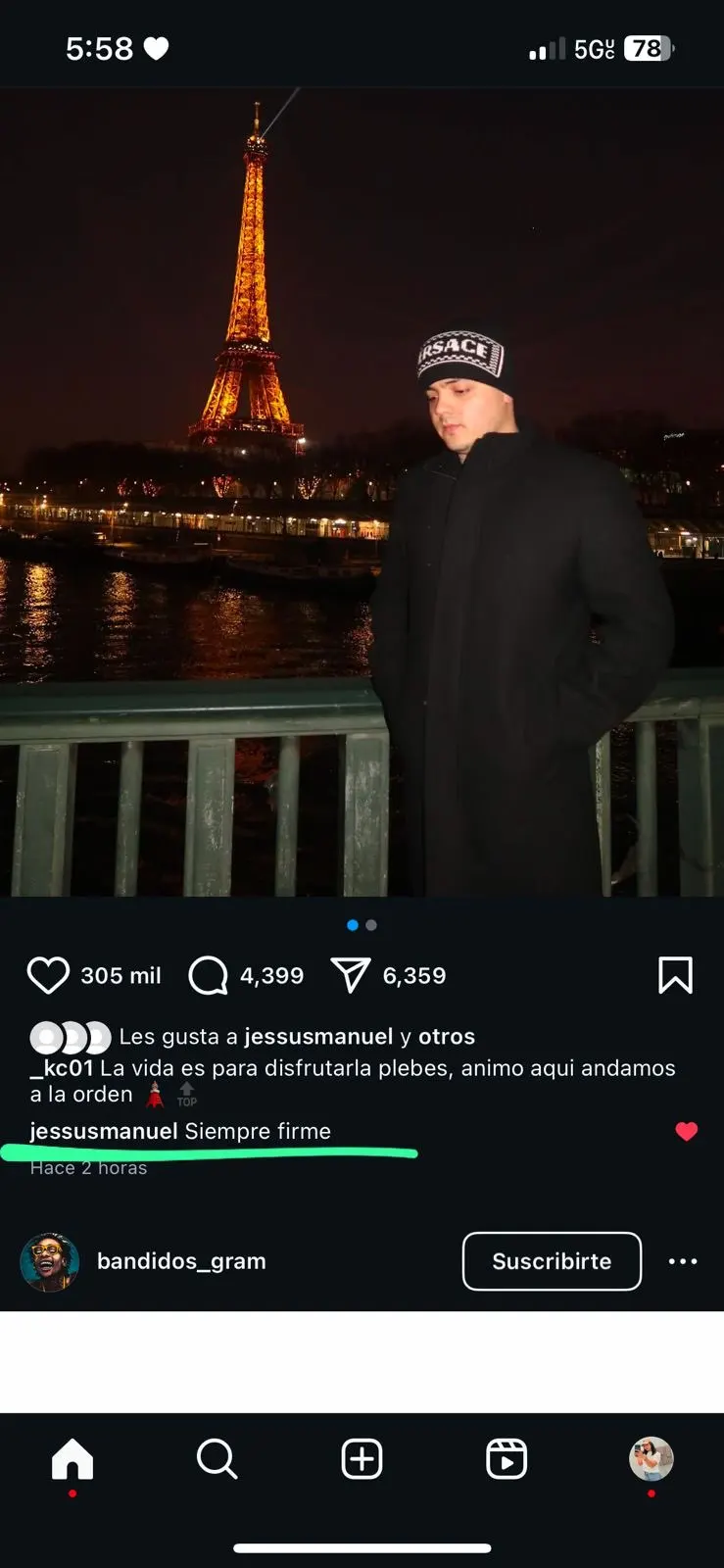Like the Eiffel Tower post
724x1568 pixels.
[47, 975]
